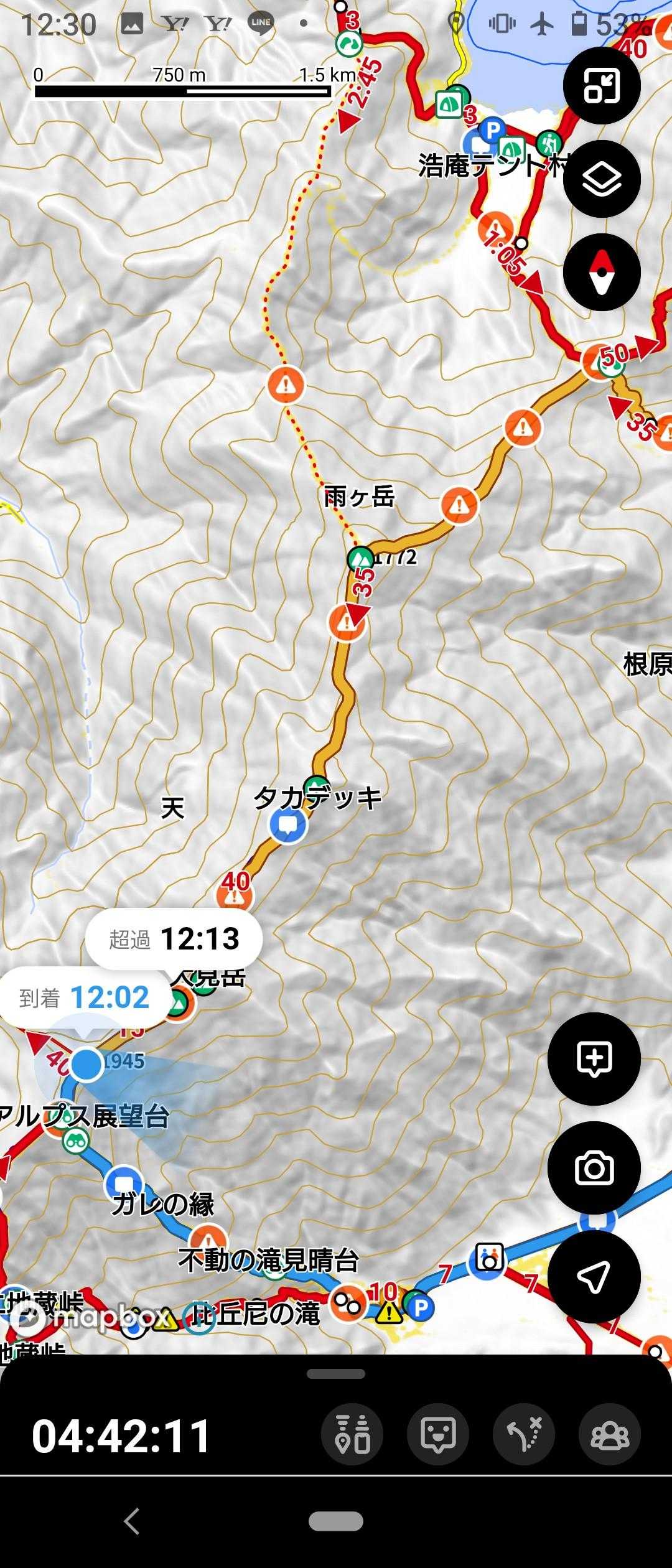The height and width of the screenshot is (1568, 672).
Task: Center the map on current location
Action: coord(594,1277)
